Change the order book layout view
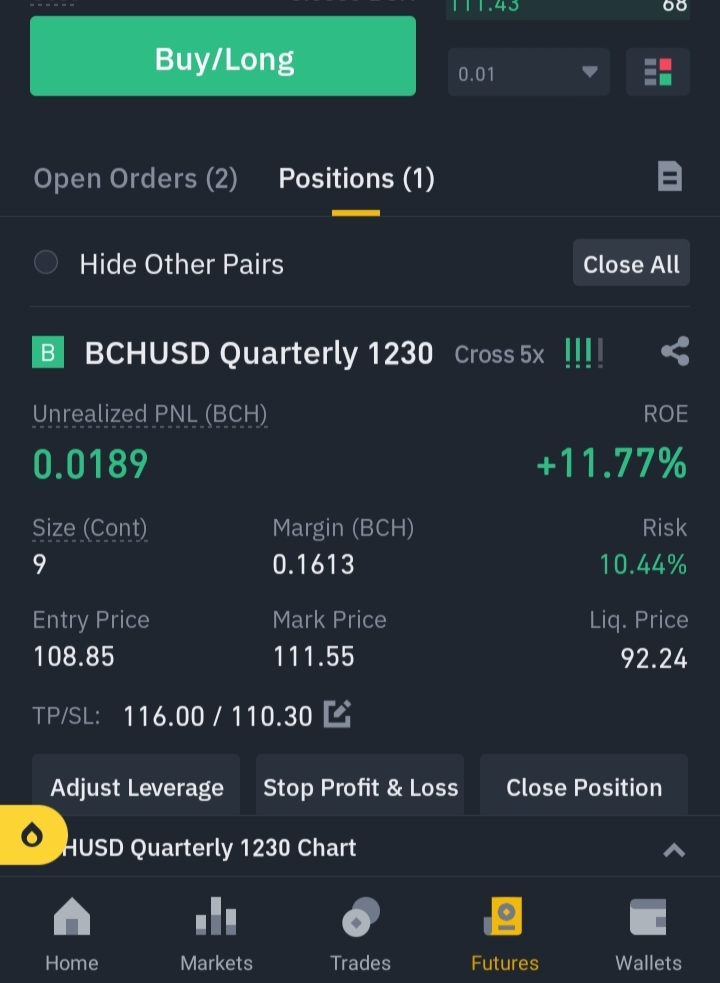 (658, 72)
